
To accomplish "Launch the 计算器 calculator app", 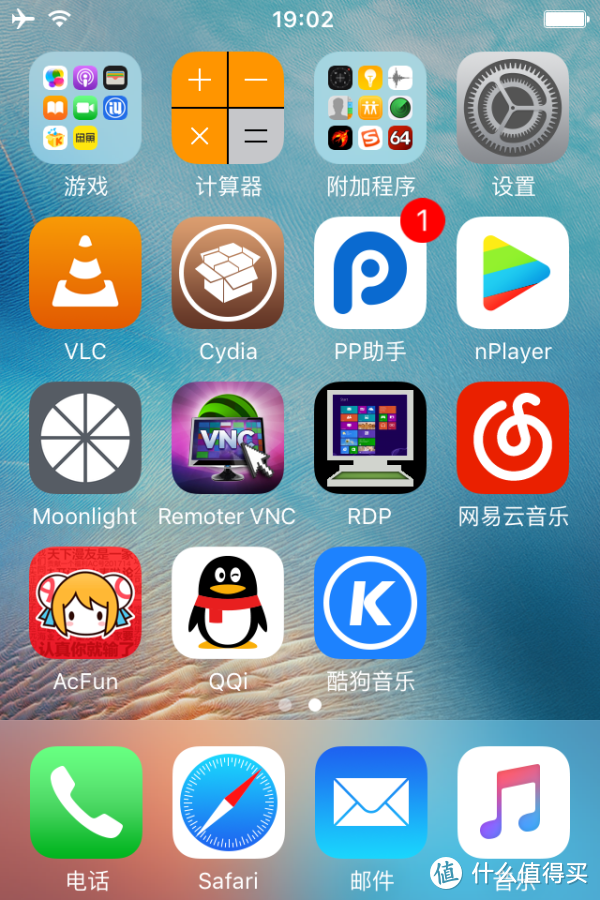I will (x=228, y=108).
